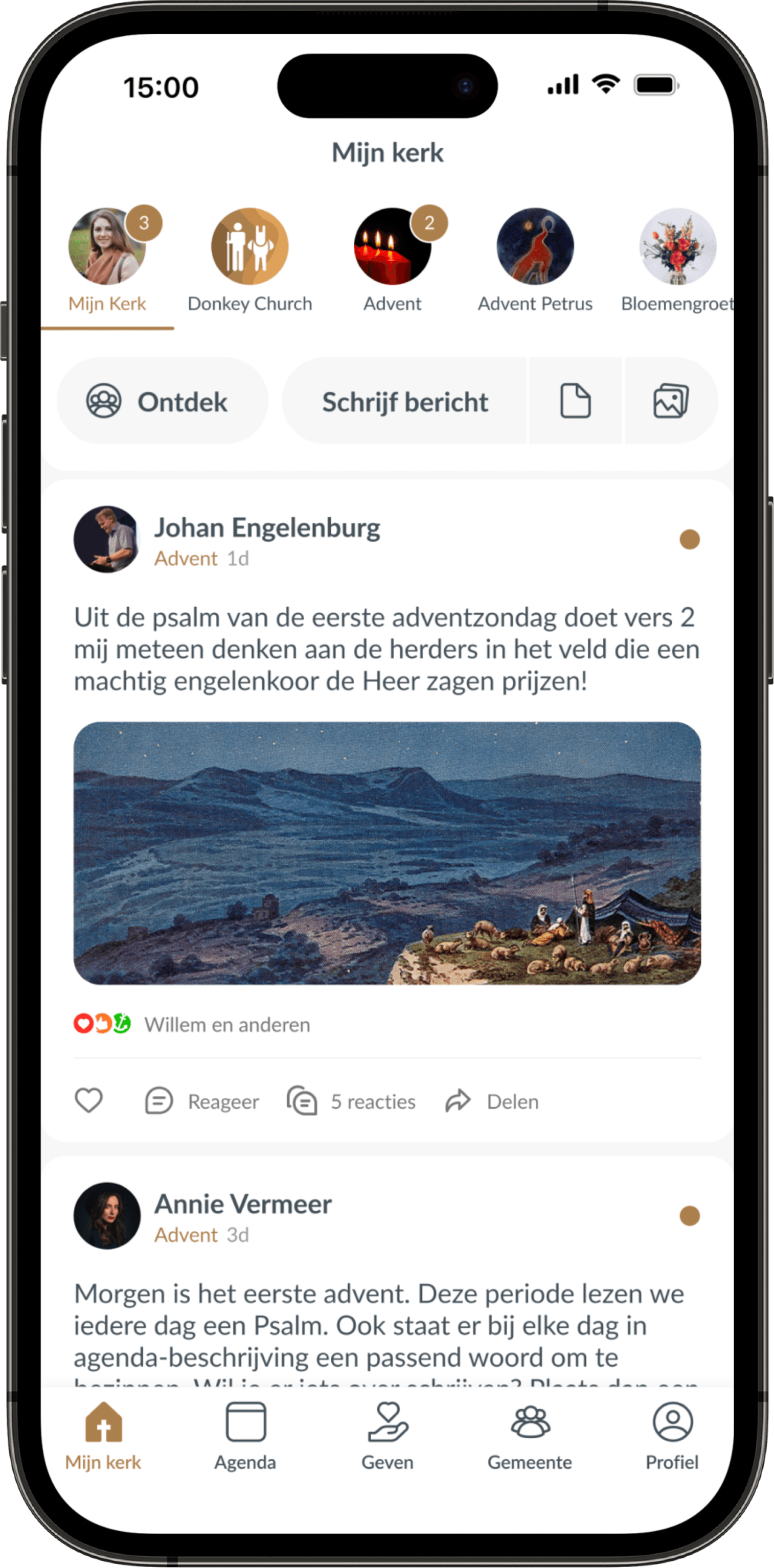Open the Ontdek discovery button with group icon
The image size is (774, 1568).
162,401
